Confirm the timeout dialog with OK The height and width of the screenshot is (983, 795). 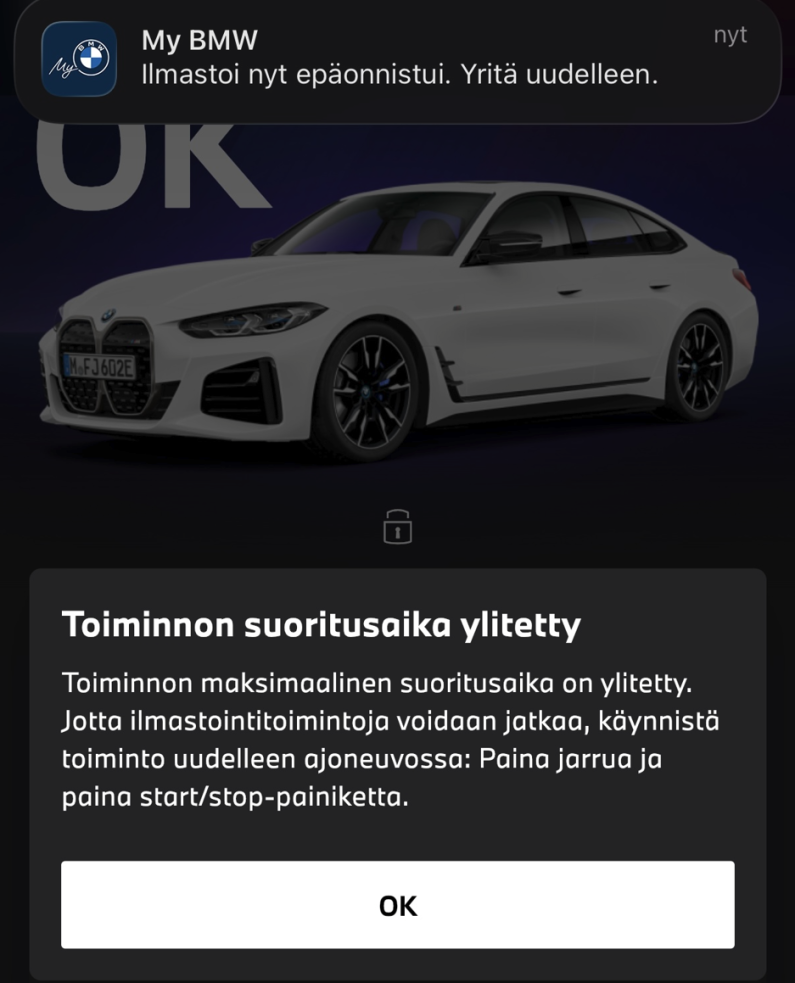397,905
